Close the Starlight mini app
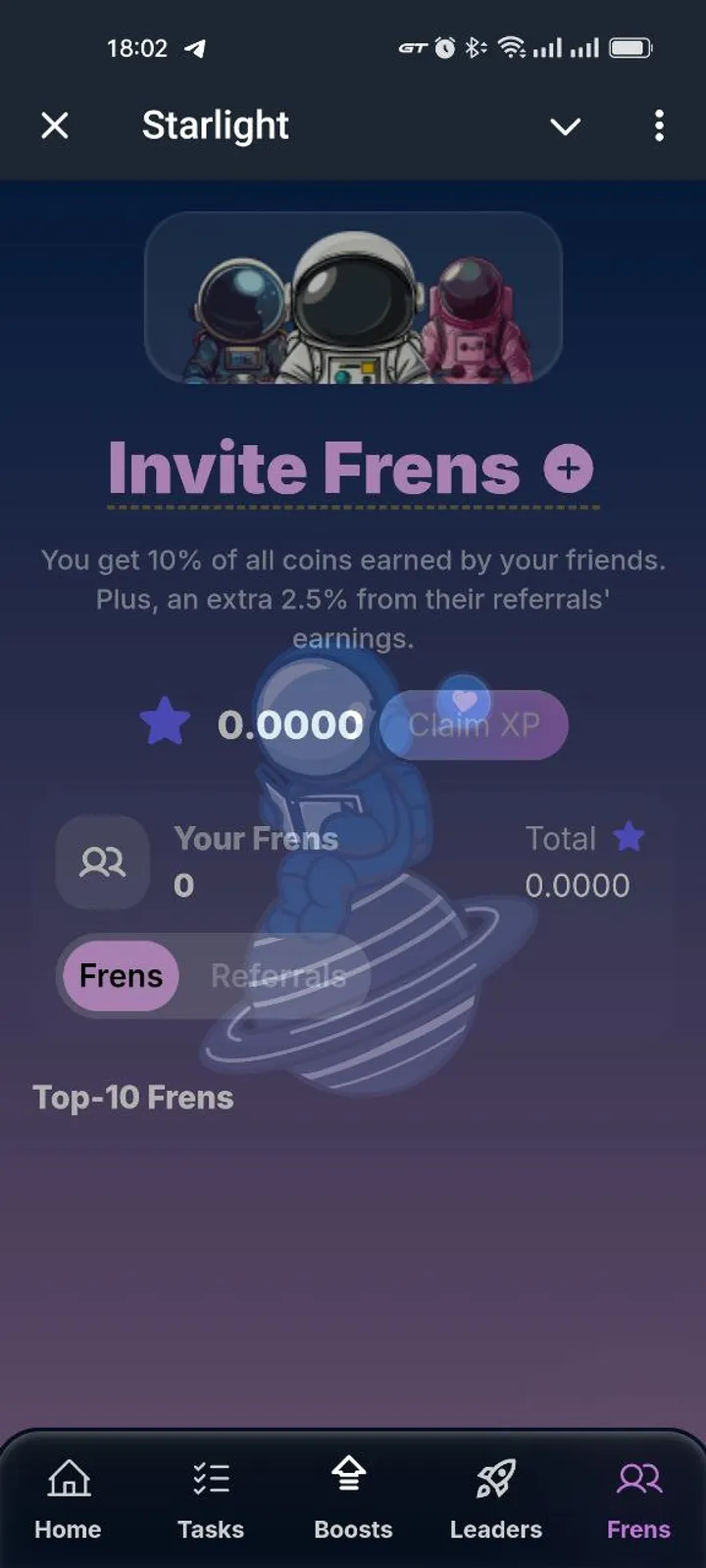The width and height of the screenshot is (706, 1568). point(55,125)
